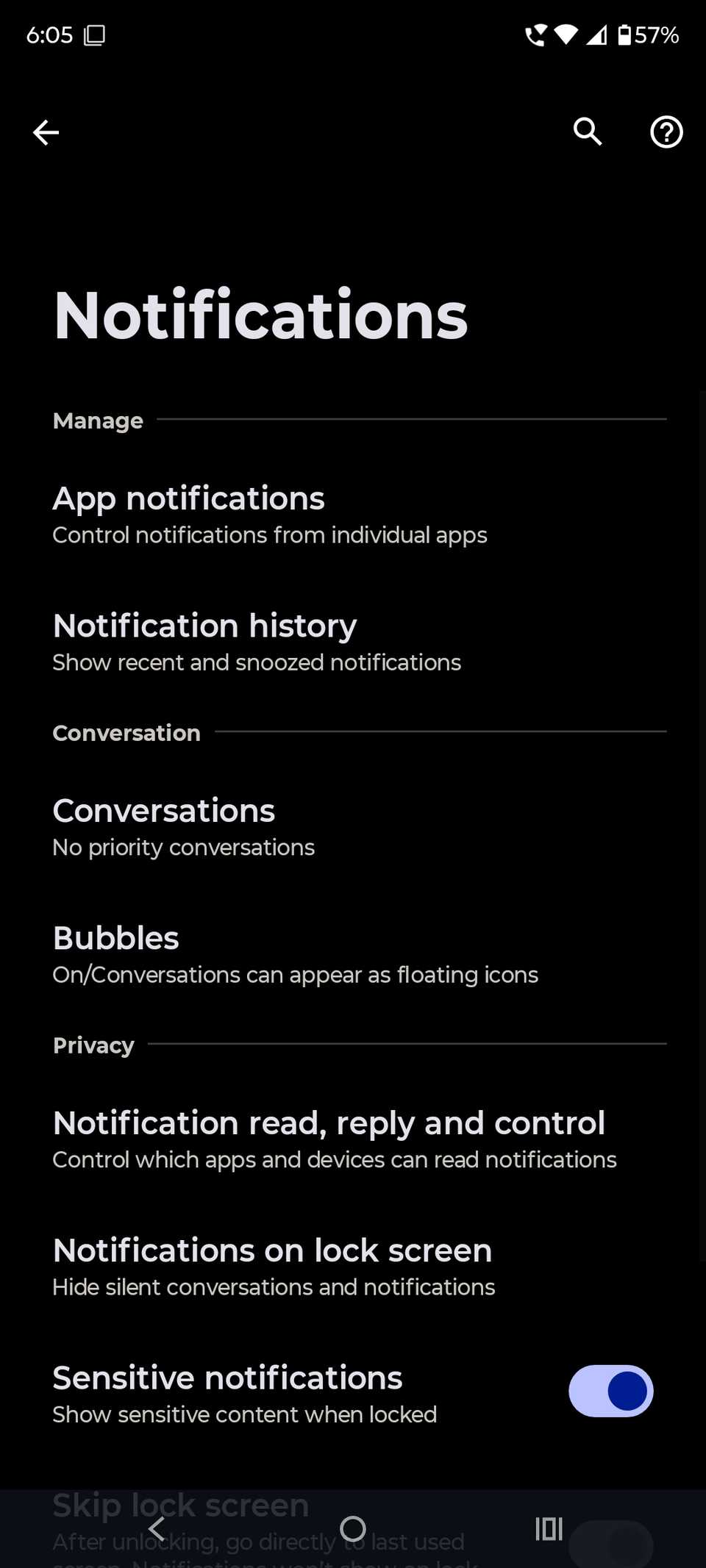Expand the Conversation section header
This screenshot has width=706, height=1568.
point(126,732)
